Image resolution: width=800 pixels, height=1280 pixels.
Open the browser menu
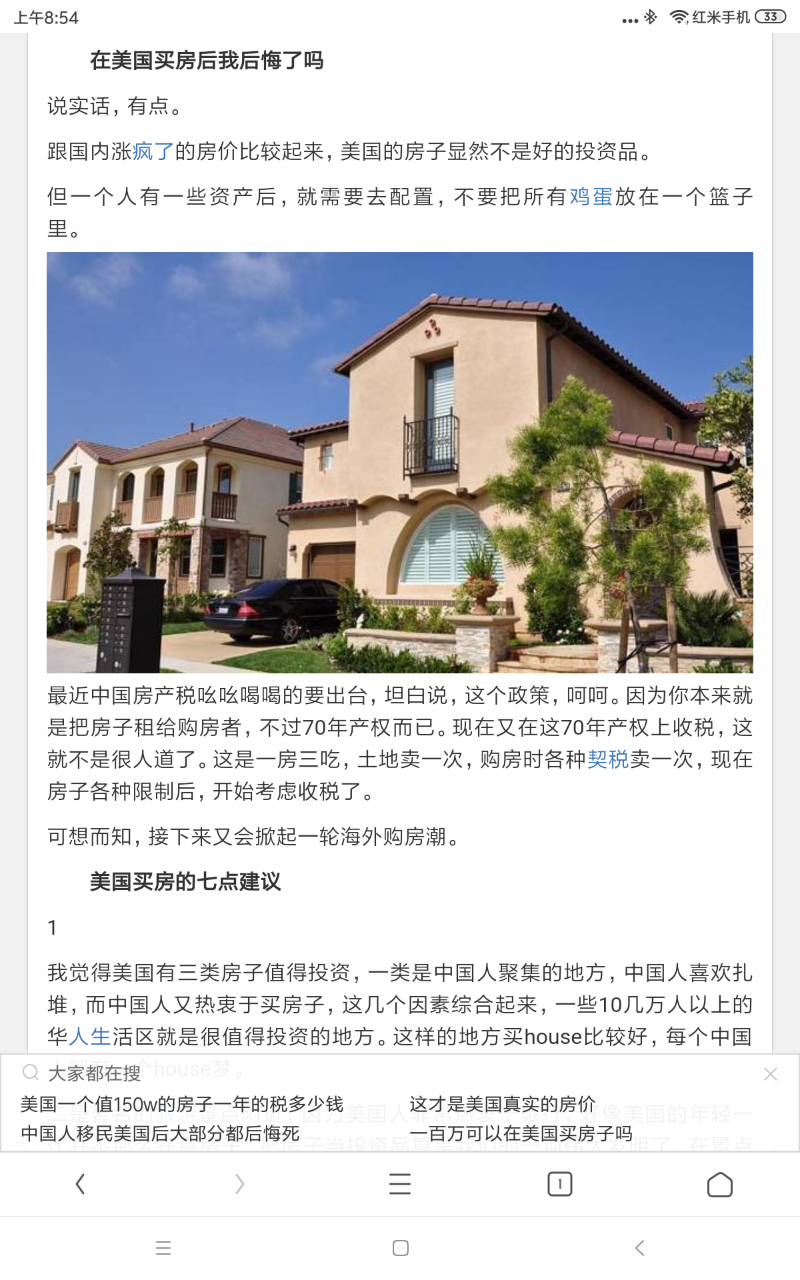(400, 1185)
